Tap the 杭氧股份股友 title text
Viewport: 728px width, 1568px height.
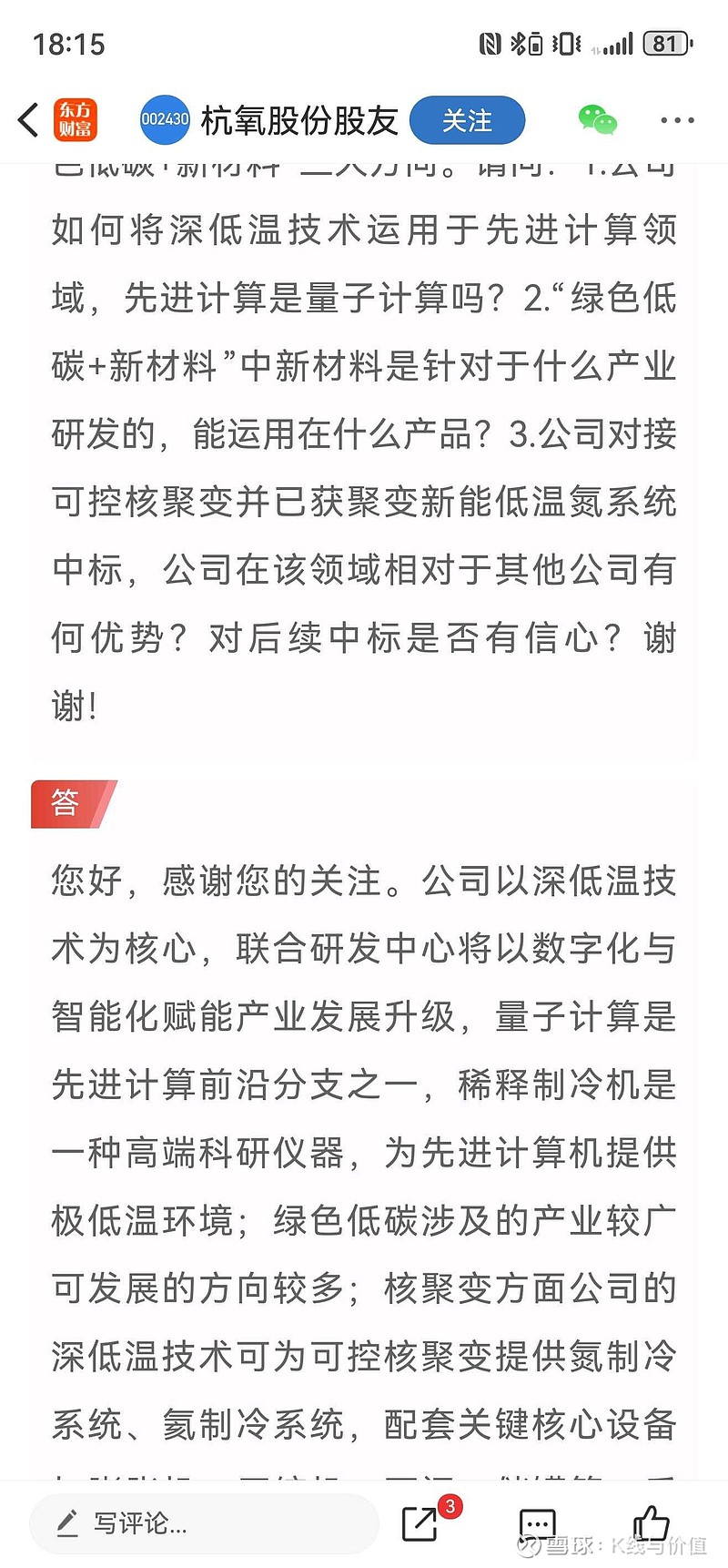point(298,119)
